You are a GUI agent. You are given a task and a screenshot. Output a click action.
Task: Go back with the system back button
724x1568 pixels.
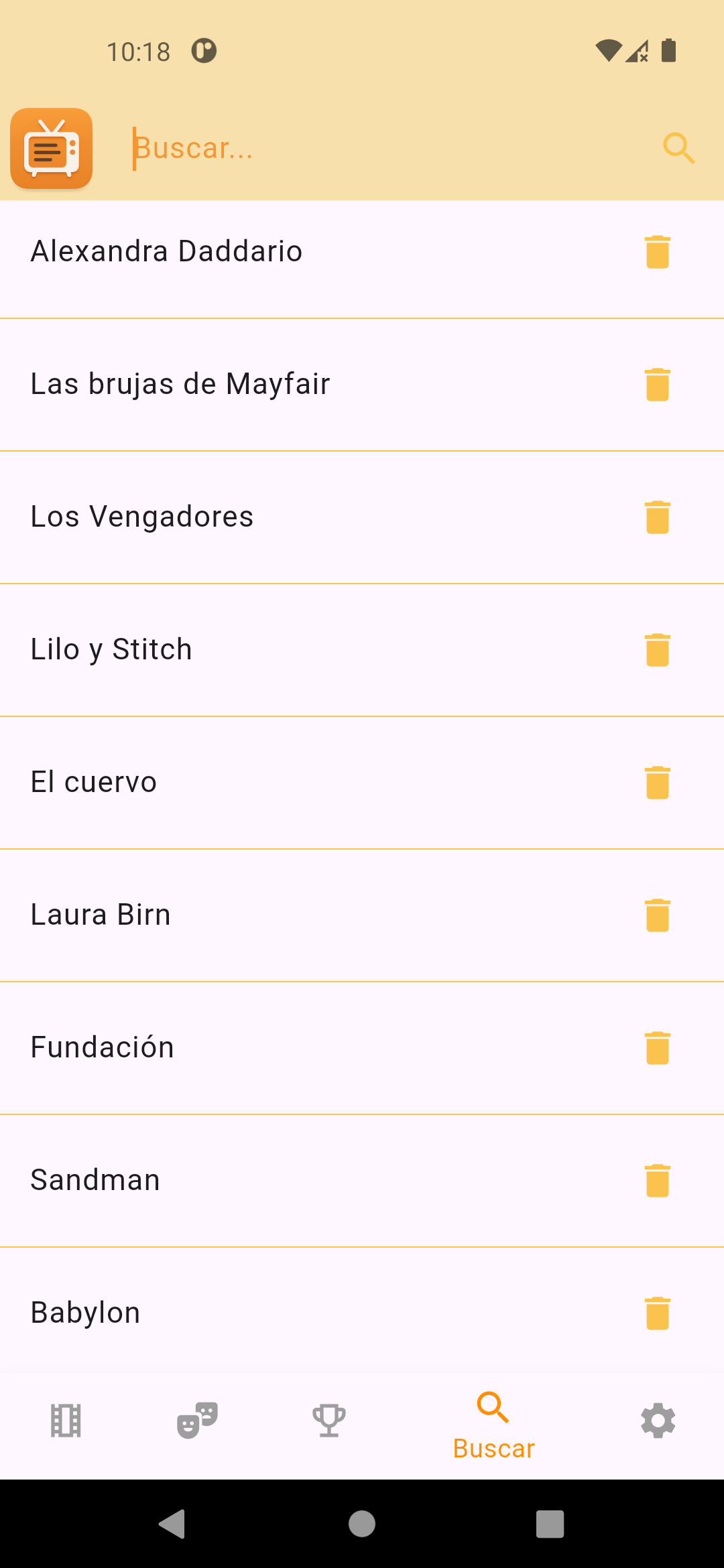click(173, 1524)
